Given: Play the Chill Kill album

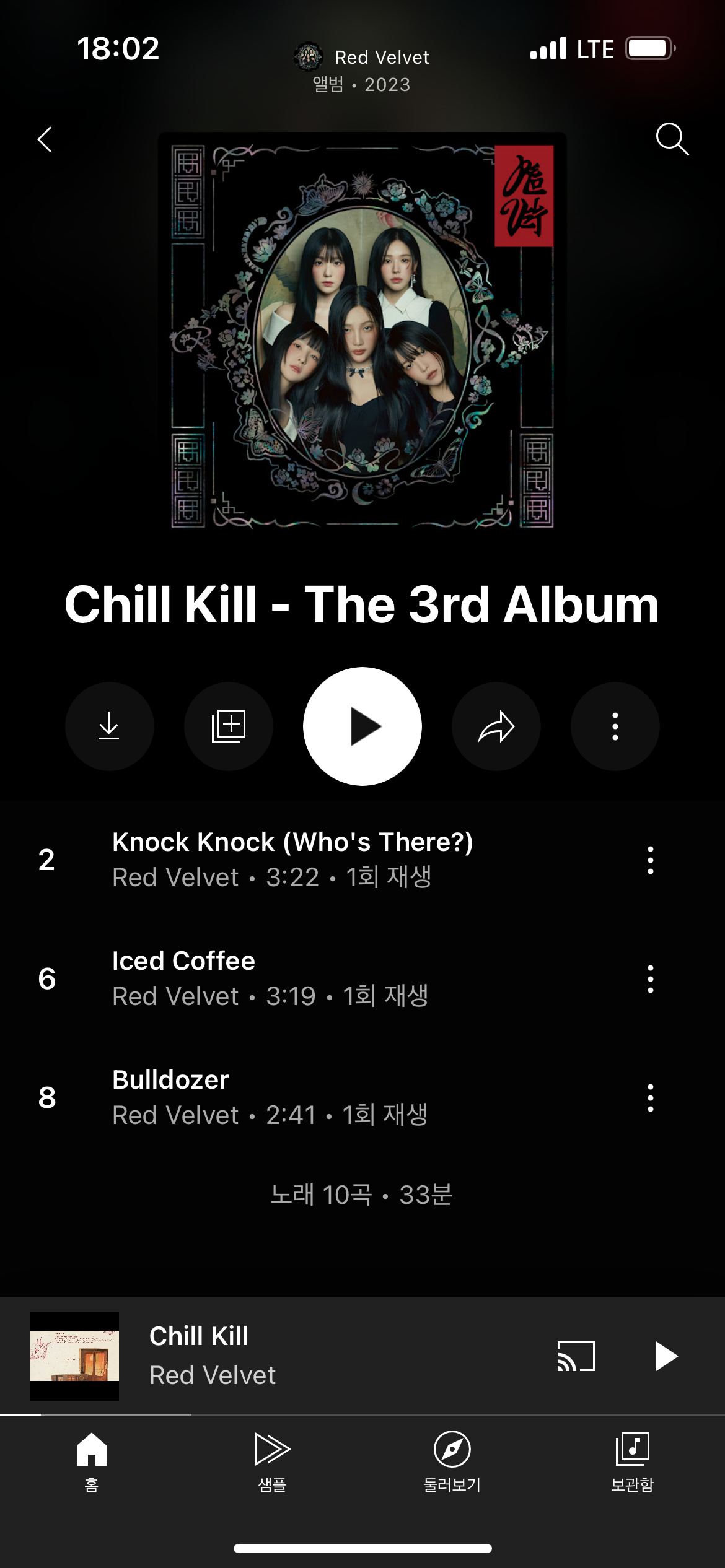Looking at the screenshot, I should [362, 726].
